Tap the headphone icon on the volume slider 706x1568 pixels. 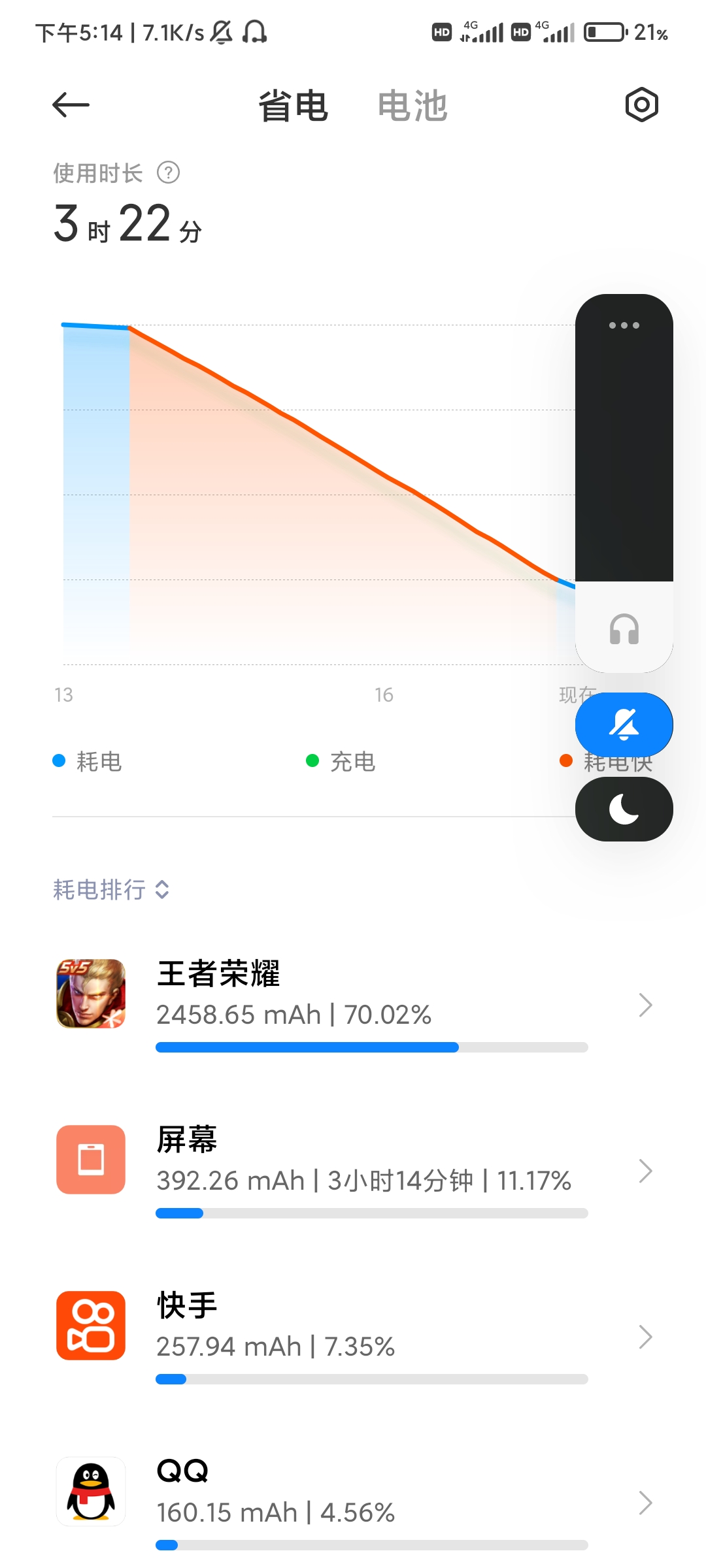pos(624,629)
